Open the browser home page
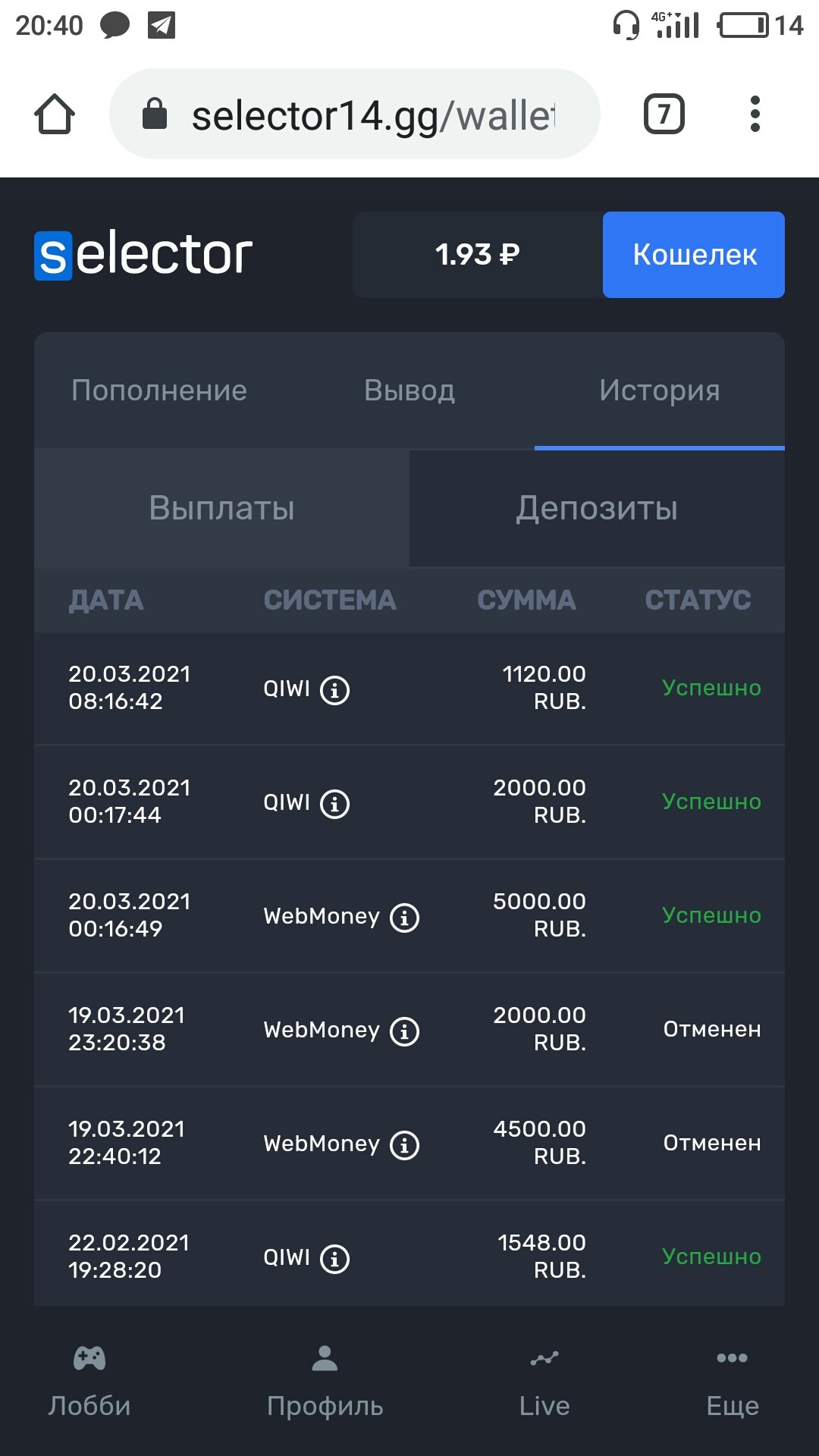819x1456 pixels. [x=55, y=115]
